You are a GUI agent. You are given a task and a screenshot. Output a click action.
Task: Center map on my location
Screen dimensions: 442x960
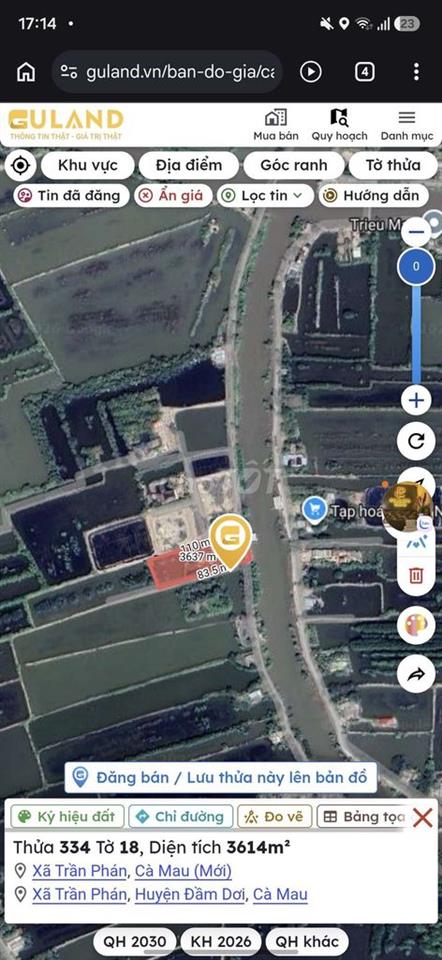pyautogui.click(x=20, y=165)
